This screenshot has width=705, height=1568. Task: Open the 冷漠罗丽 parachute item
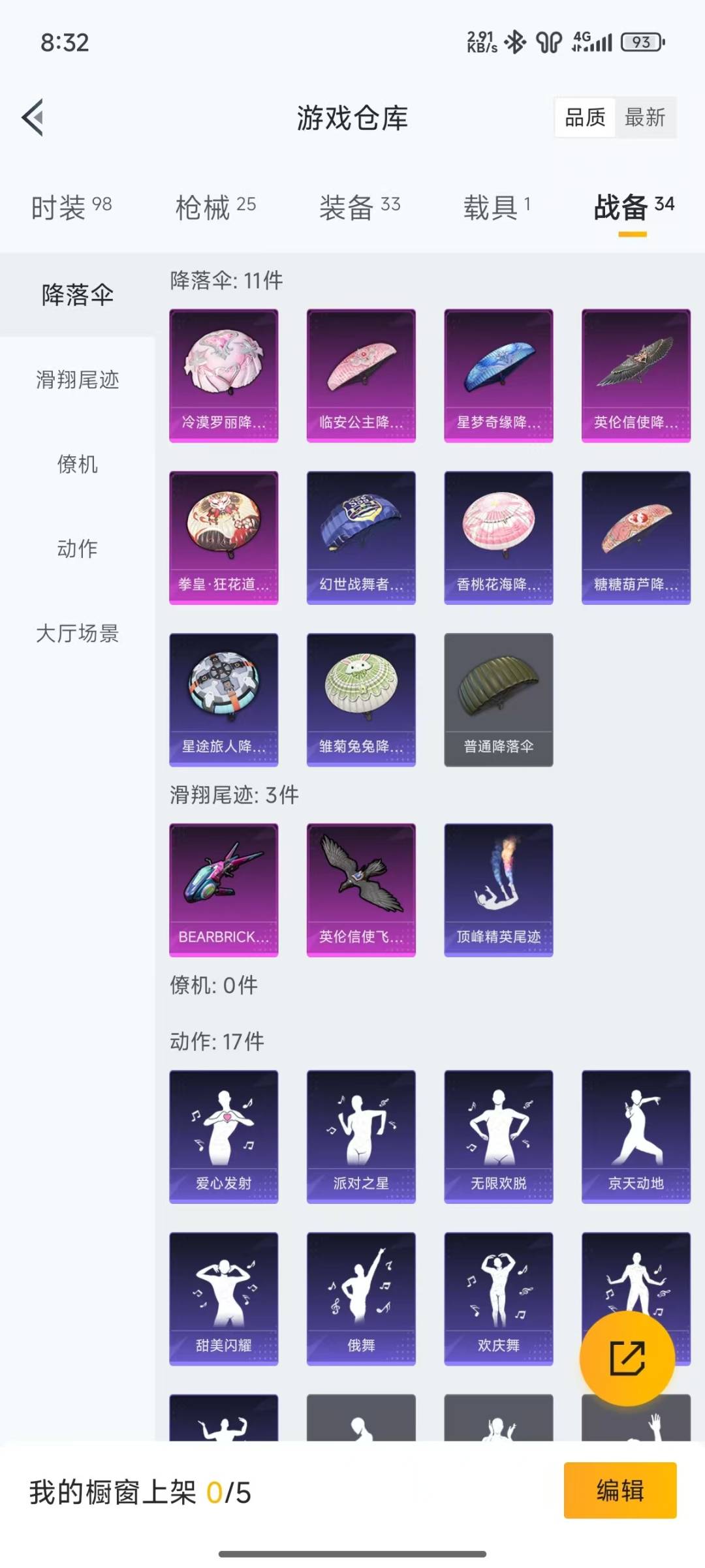click(223, 376)
